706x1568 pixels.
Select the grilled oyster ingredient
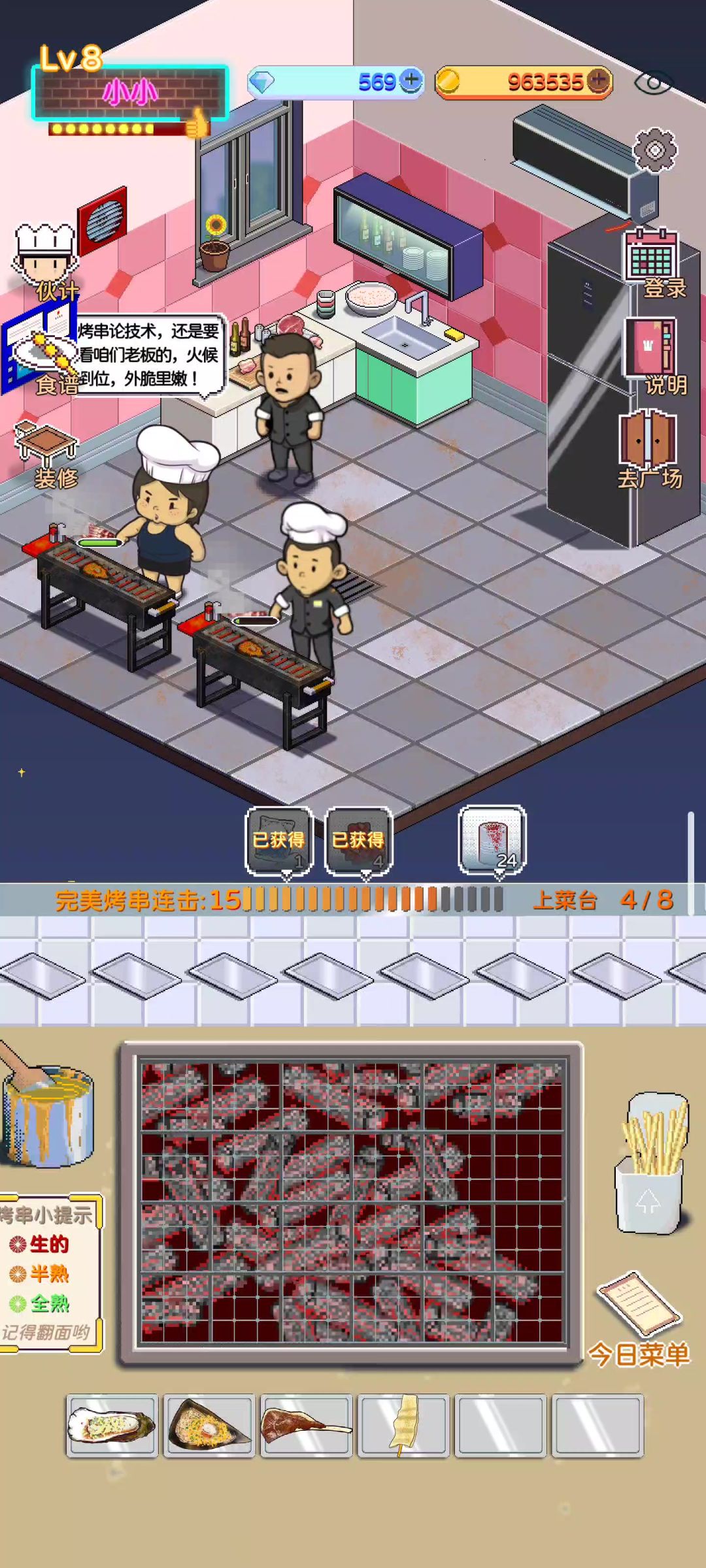[x=112, y=1426]
